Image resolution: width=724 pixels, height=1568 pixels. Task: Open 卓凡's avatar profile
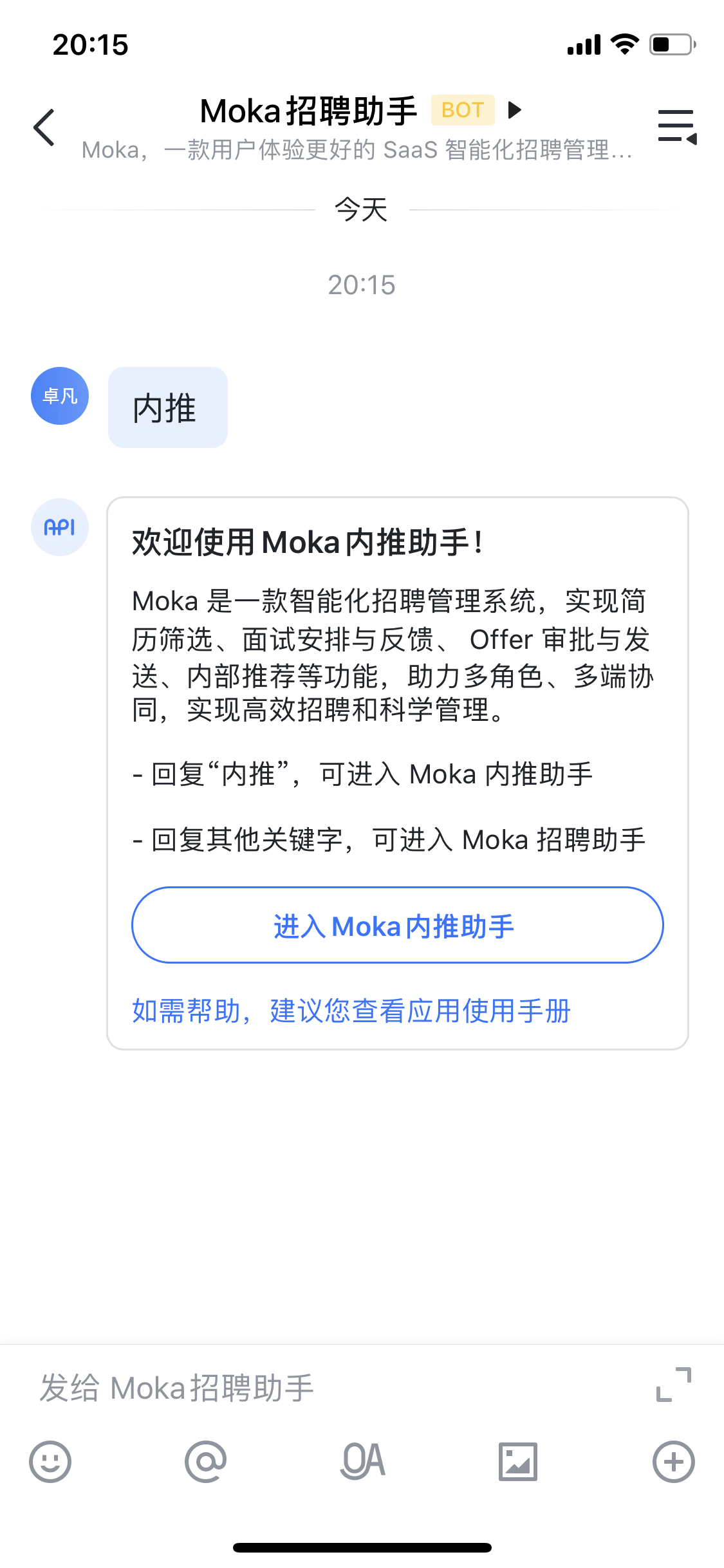[x=60, y=396]
